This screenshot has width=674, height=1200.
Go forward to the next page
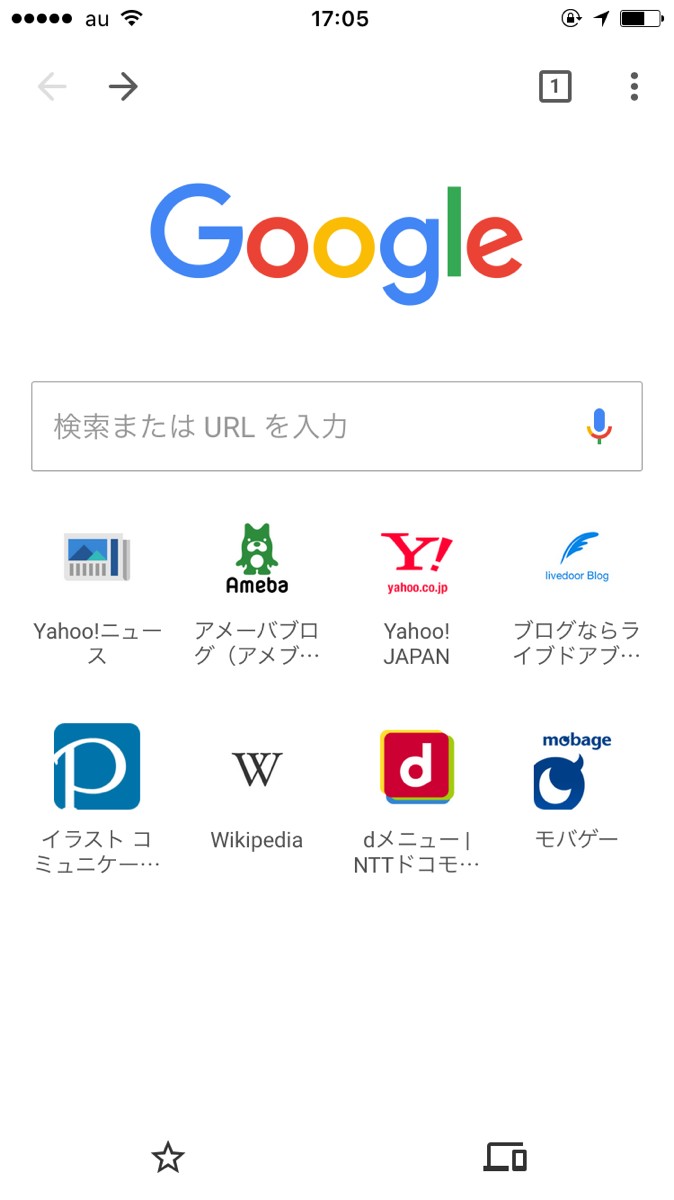click(x=123, y=87)
